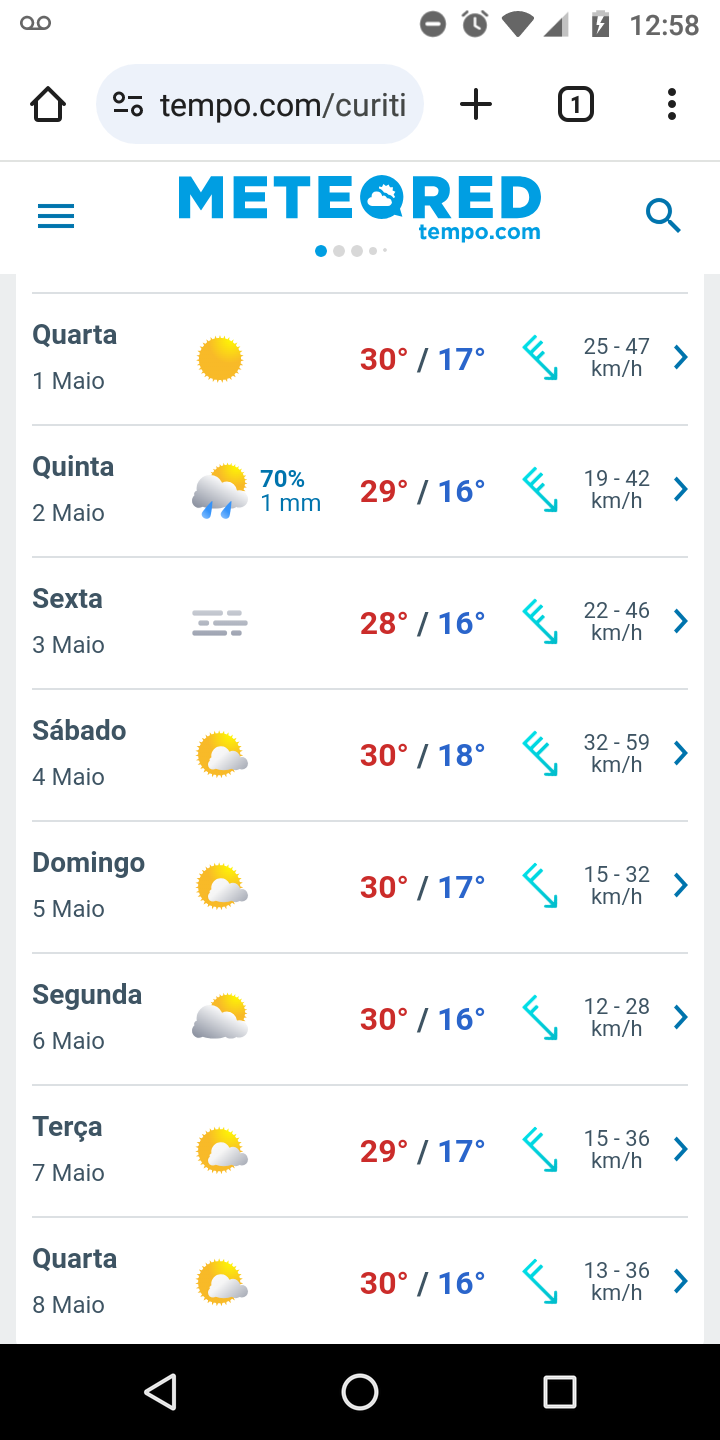Go back with the system back button
The width and height of the screenshot is (720, 1440).
160,1392
